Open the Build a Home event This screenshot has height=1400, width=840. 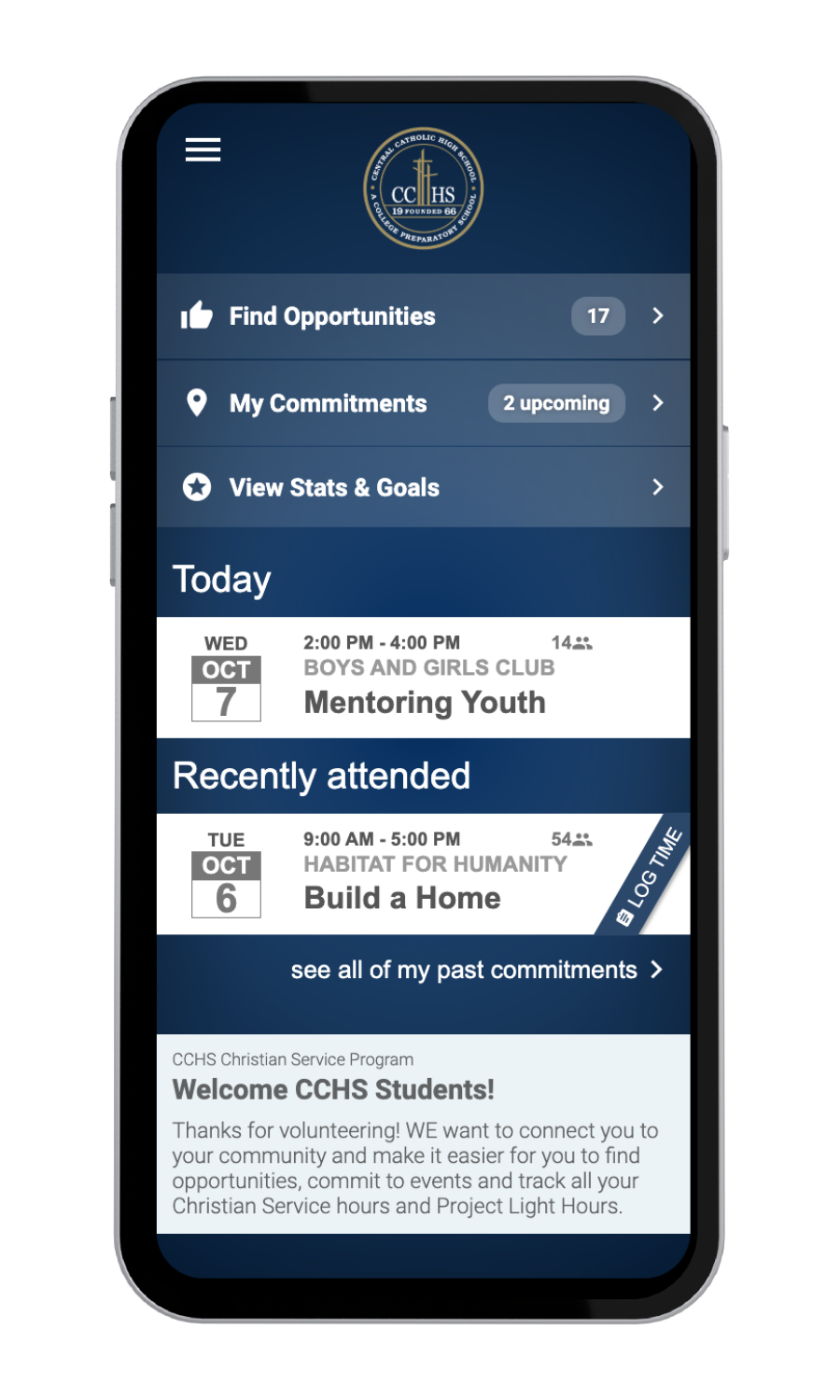point(401,875)
